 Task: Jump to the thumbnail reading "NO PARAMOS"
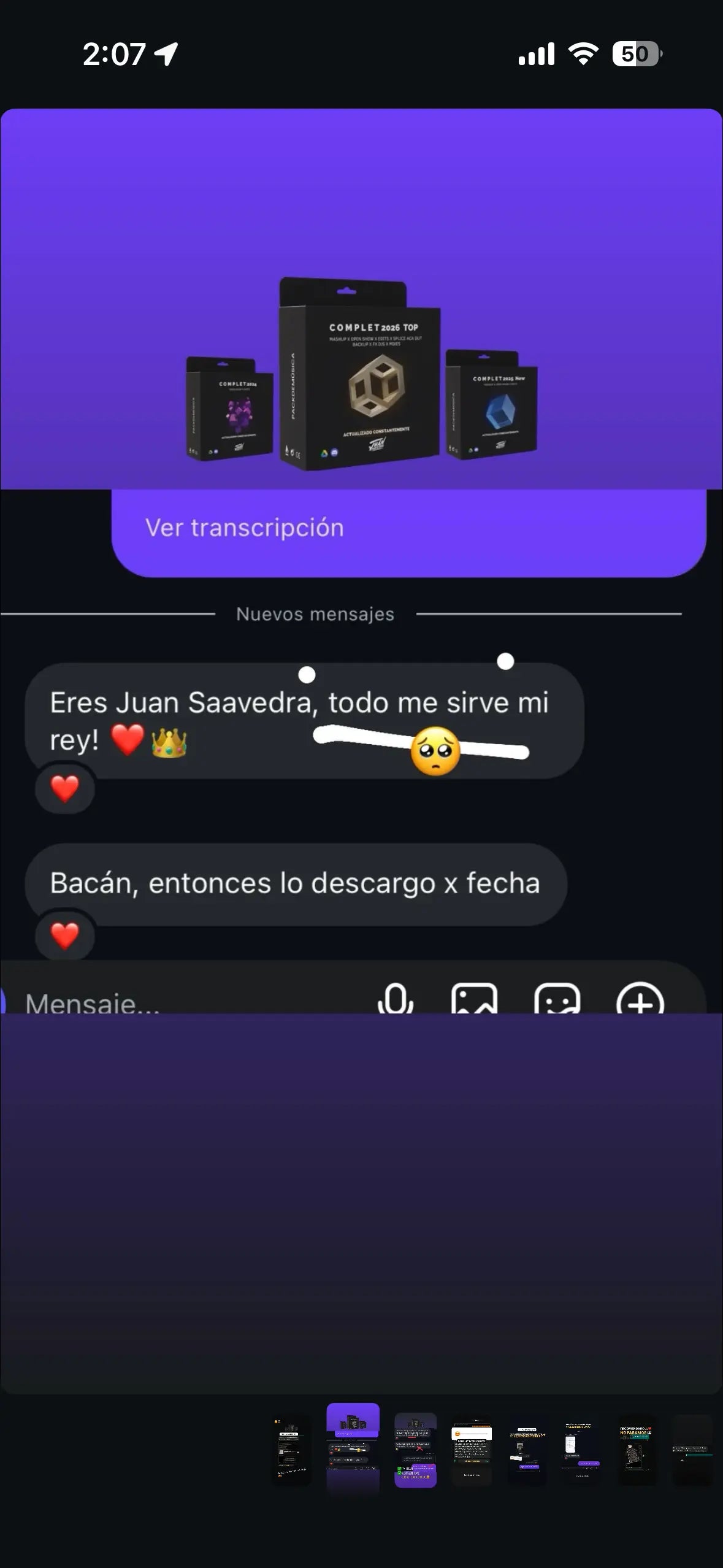click(637, 1450)
